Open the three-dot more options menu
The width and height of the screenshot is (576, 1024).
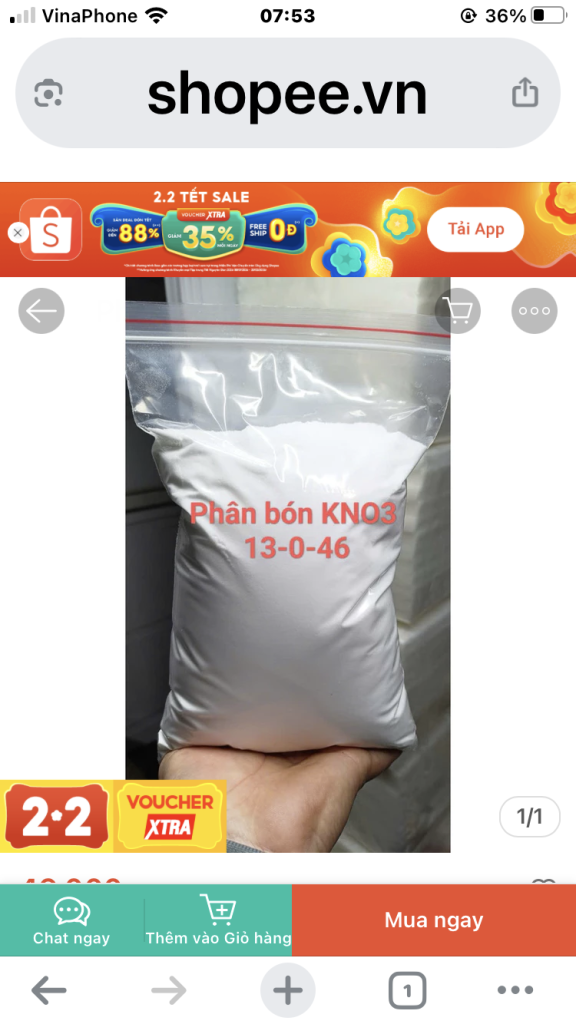534,311
